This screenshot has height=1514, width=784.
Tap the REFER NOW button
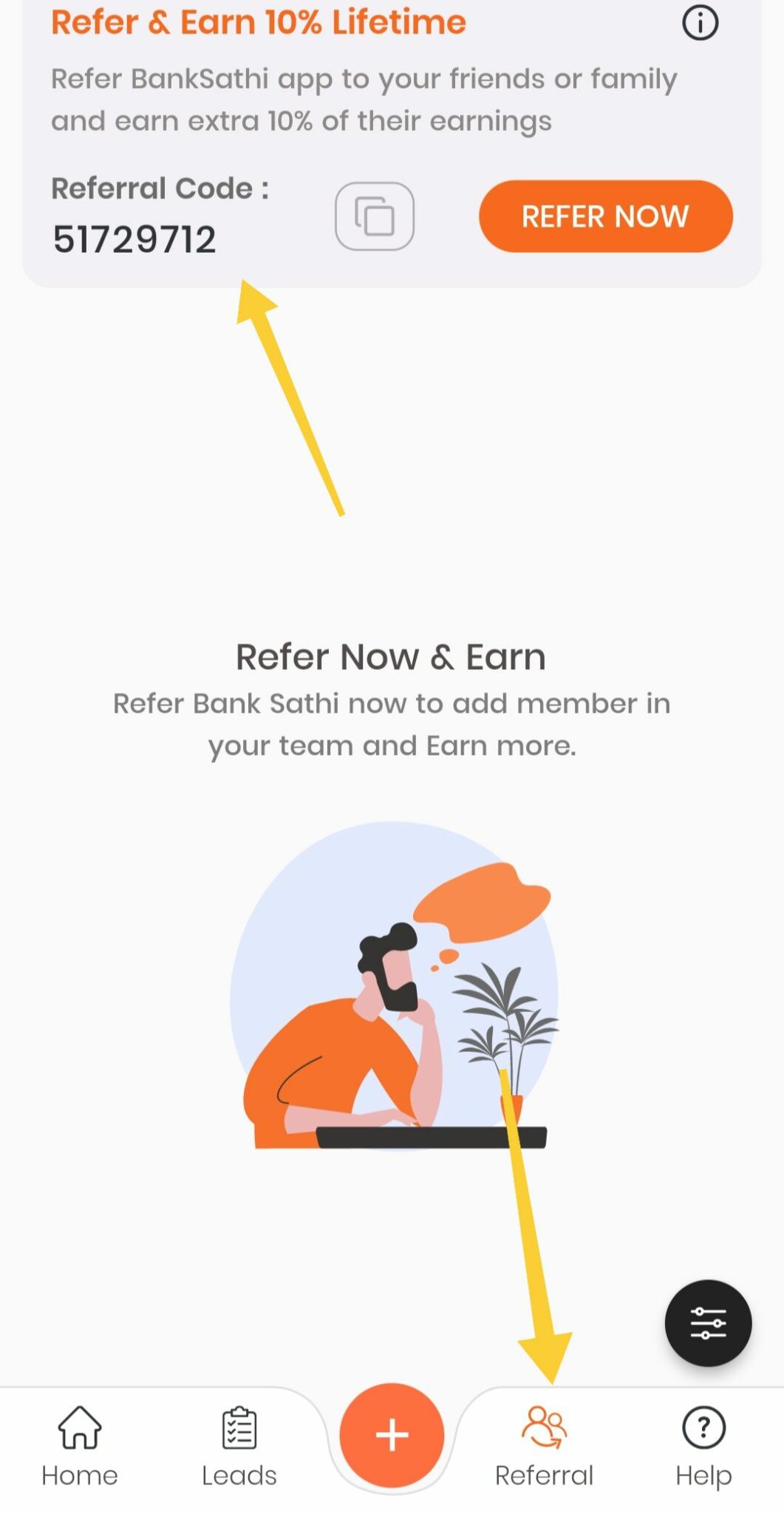605,217
